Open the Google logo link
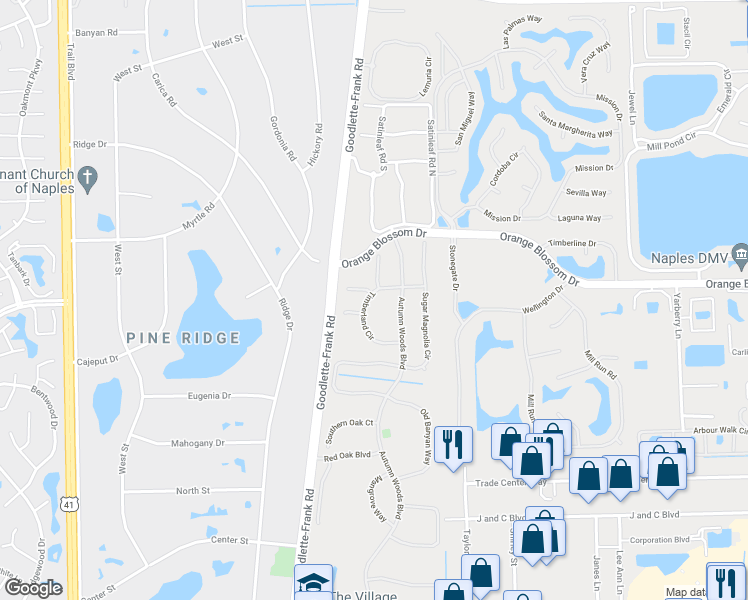This screenshot has height=600, width=748. pos(32,588)
